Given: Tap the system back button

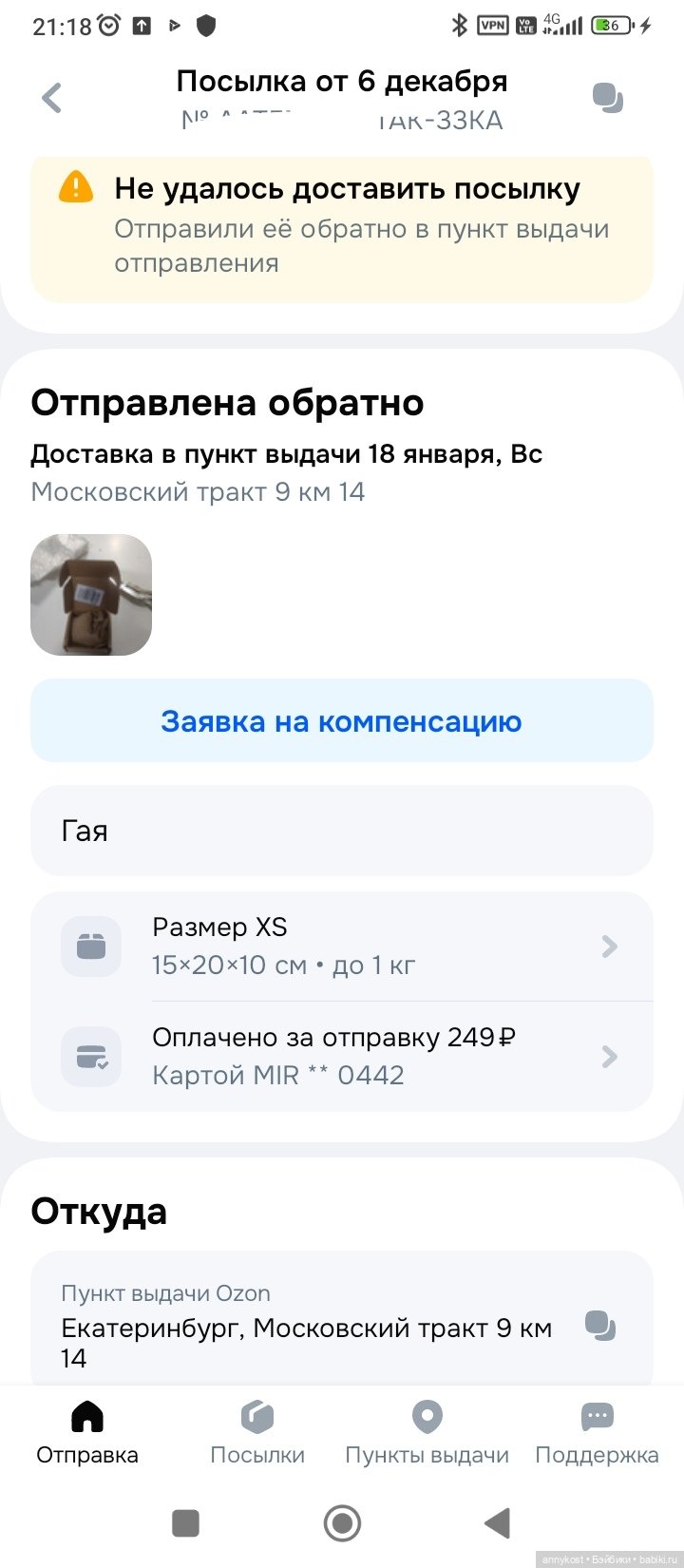Looking at the screenshot, I should click(x=498, y=1523).
